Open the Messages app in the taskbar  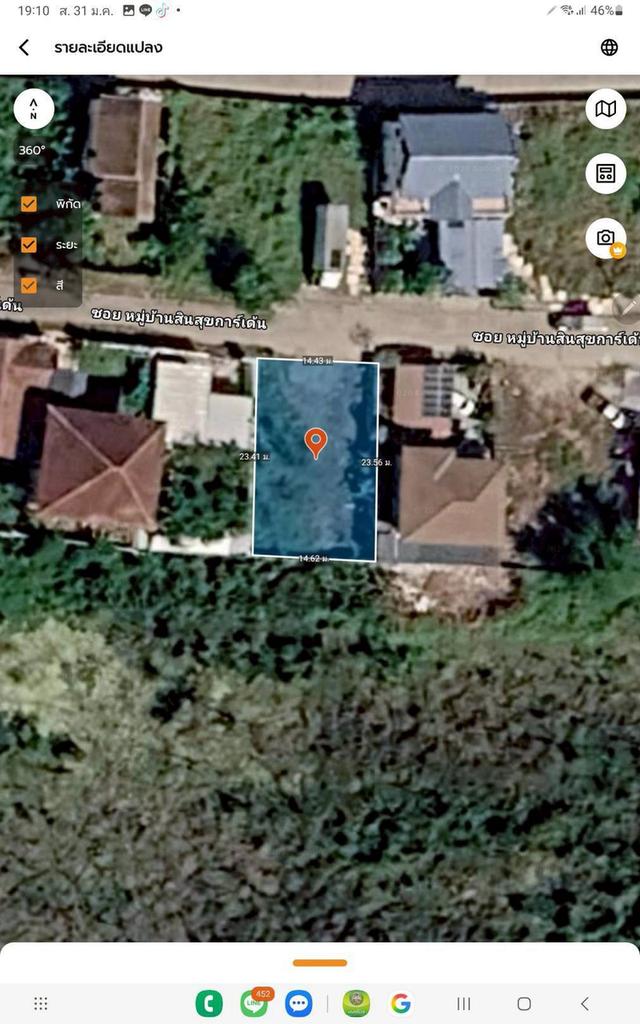pyautogui.click(x=298, y=1003)
